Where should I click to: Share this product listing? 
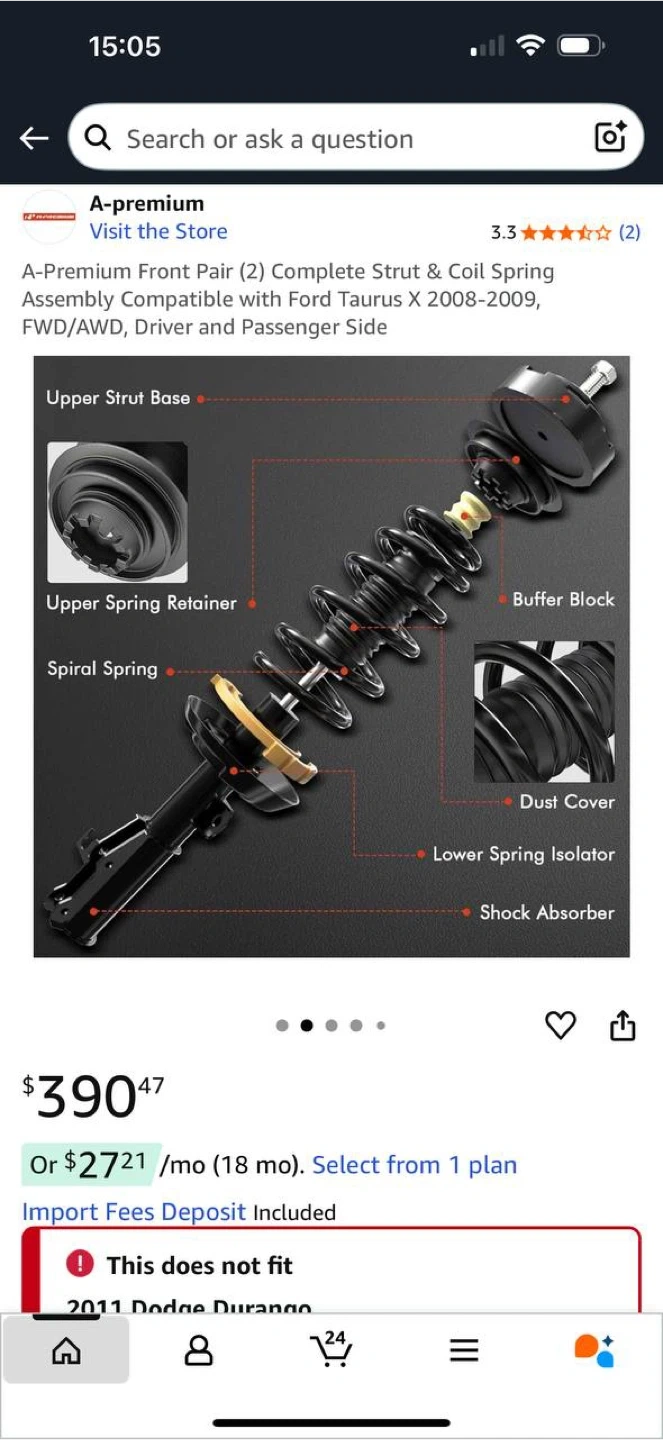pos(622,1025)
